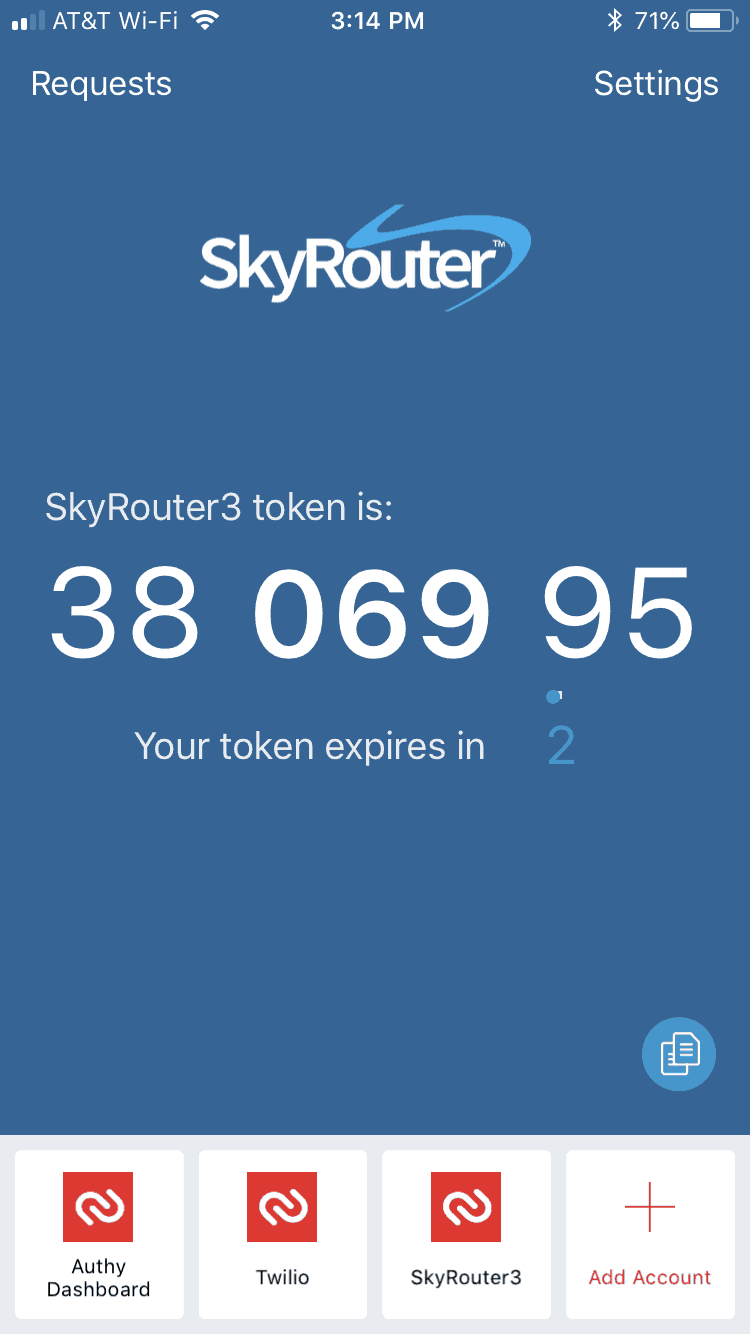This screenshot has width=750, height=1334.
Task: Tap Add Account
Action: click(650, 1234)
